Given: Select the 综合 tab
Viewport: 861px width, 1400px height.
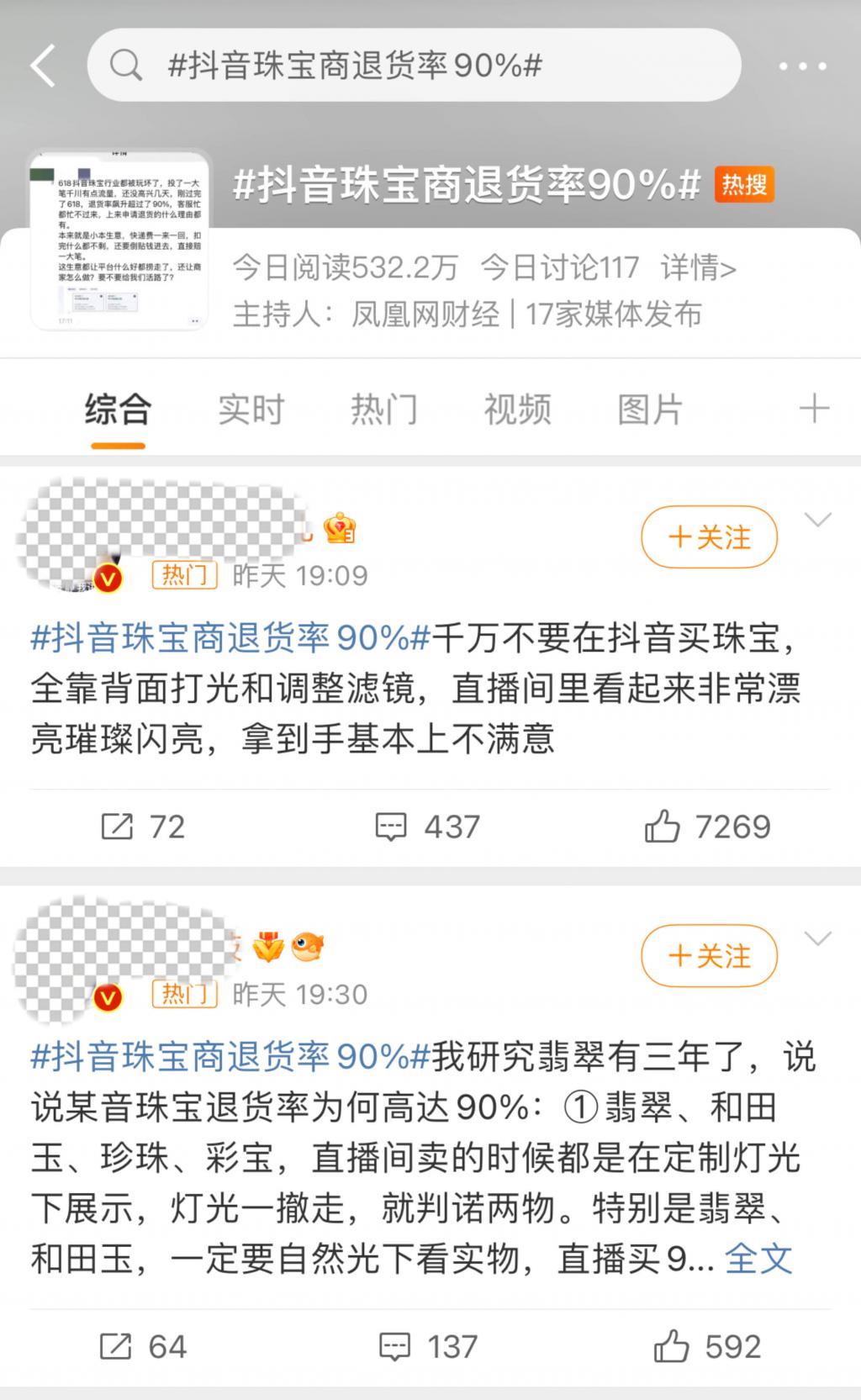Looking at the screenshot, I should 118,410.
